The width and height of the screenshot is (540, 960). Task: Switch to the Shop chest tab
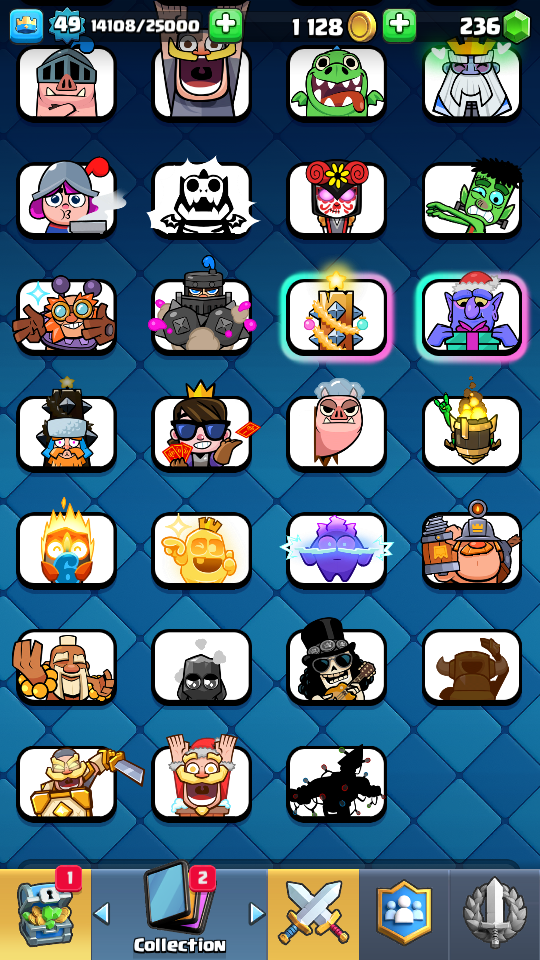click(x=45, y=913)
